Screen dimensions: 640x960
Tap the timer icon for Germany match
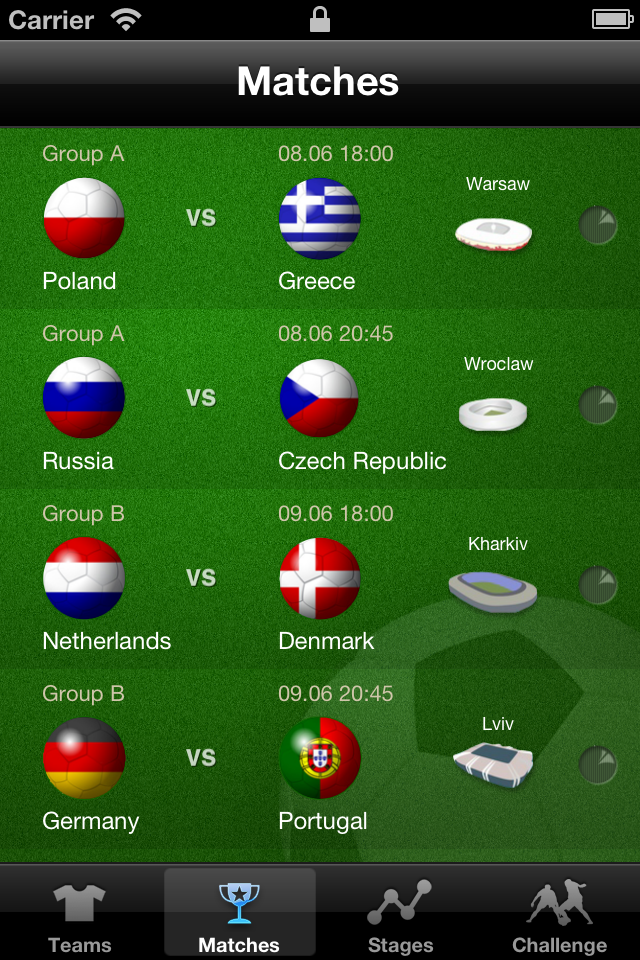coord(598,766)
